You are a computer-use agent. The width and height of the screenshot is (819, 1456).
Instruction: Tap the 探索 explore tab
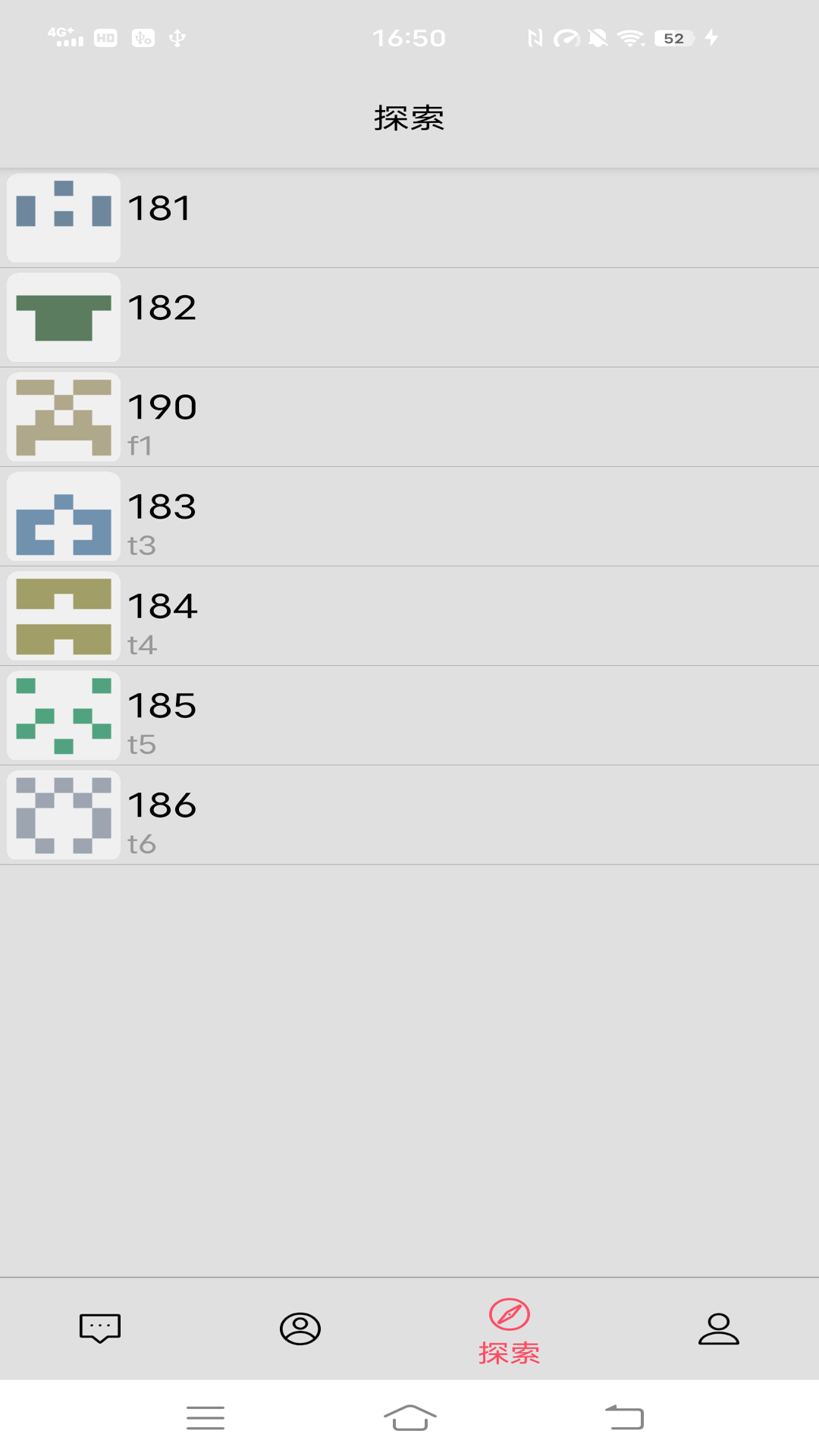tap(509, 1331)
